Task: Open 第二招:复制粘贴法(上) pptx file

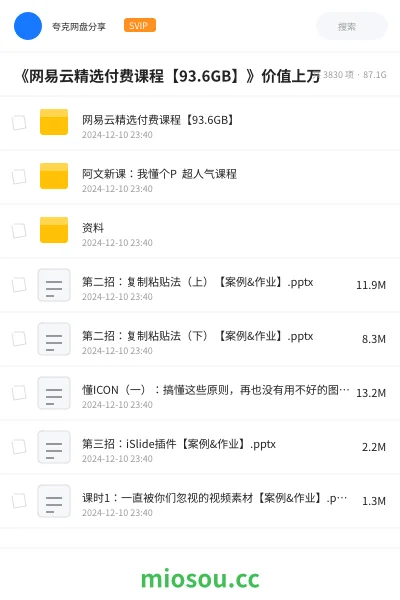Action: [x=200, y=285]
